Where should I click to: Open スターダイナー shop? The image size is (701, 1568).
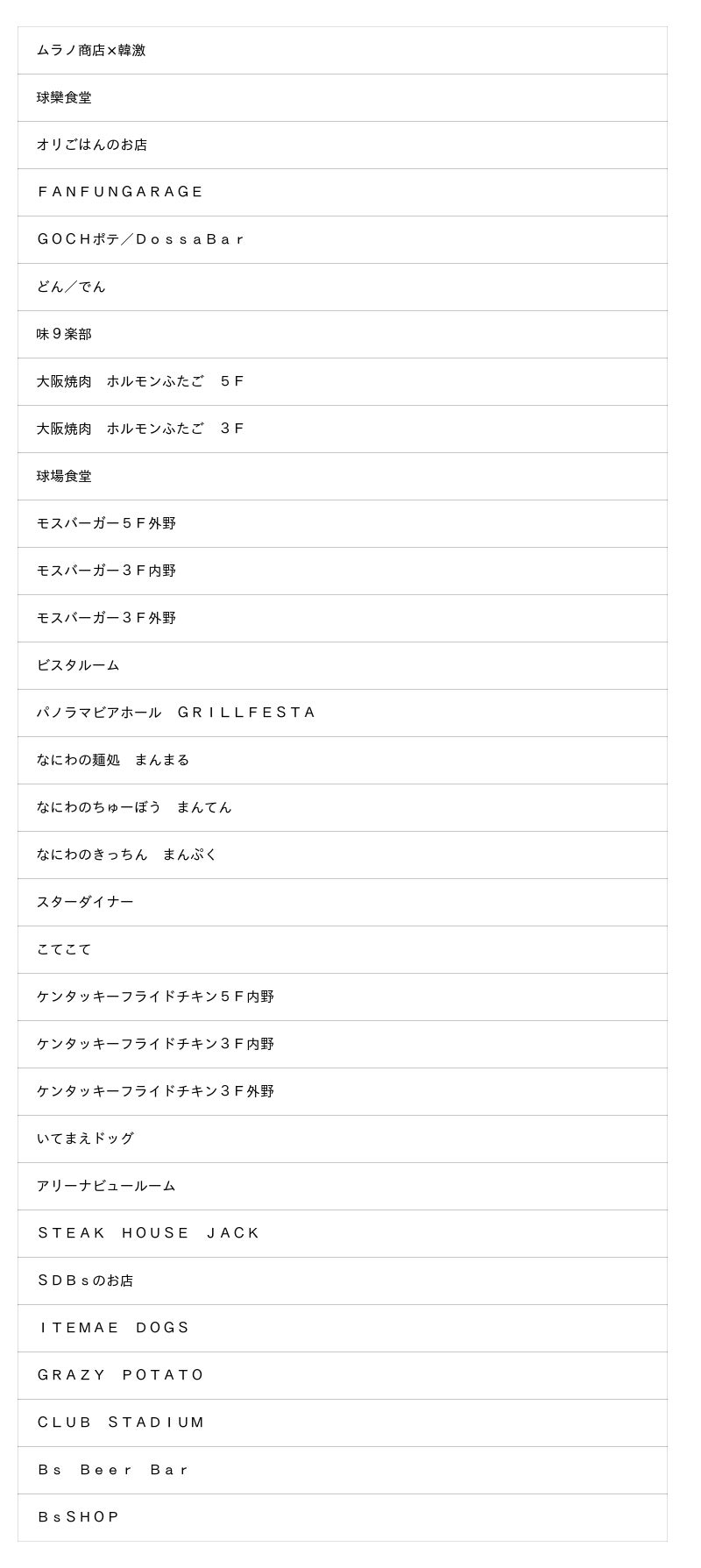[x=342, y=903]
